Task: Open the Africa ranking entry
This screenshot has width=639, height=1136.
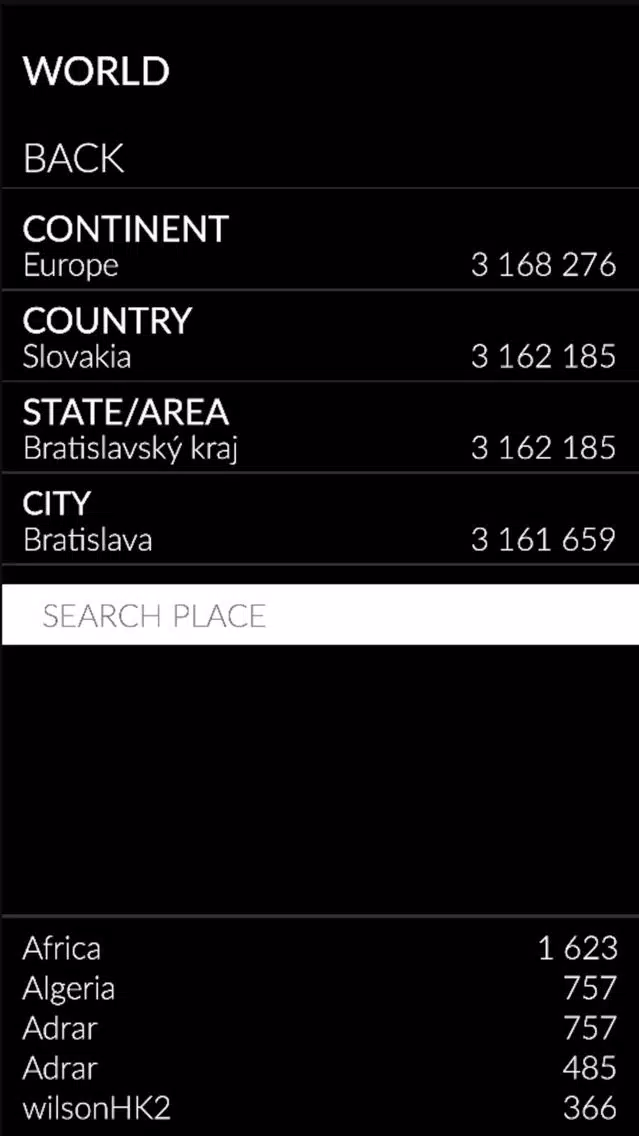Action: click(320, 948)
